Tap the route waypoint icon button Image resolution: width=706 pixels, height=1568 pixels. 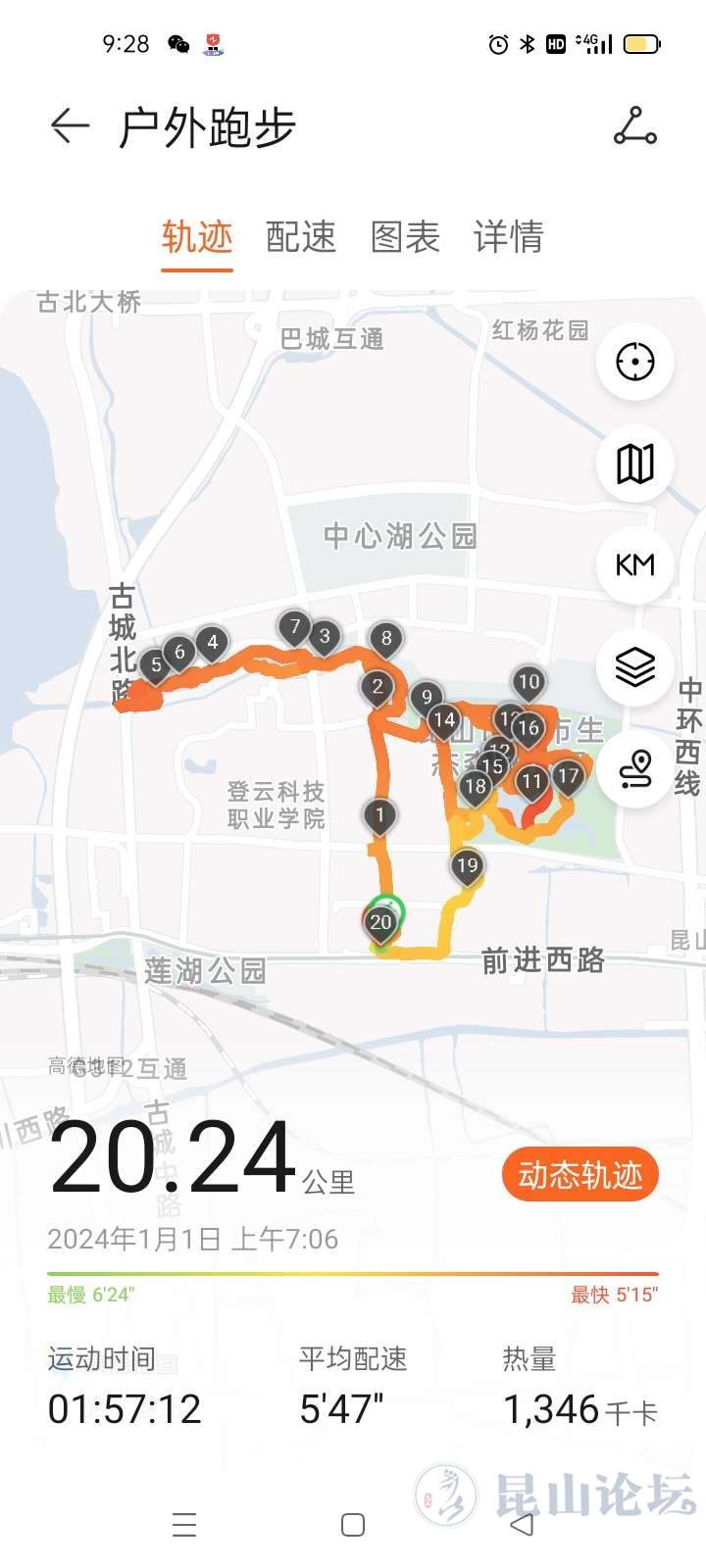coord(636,769)
